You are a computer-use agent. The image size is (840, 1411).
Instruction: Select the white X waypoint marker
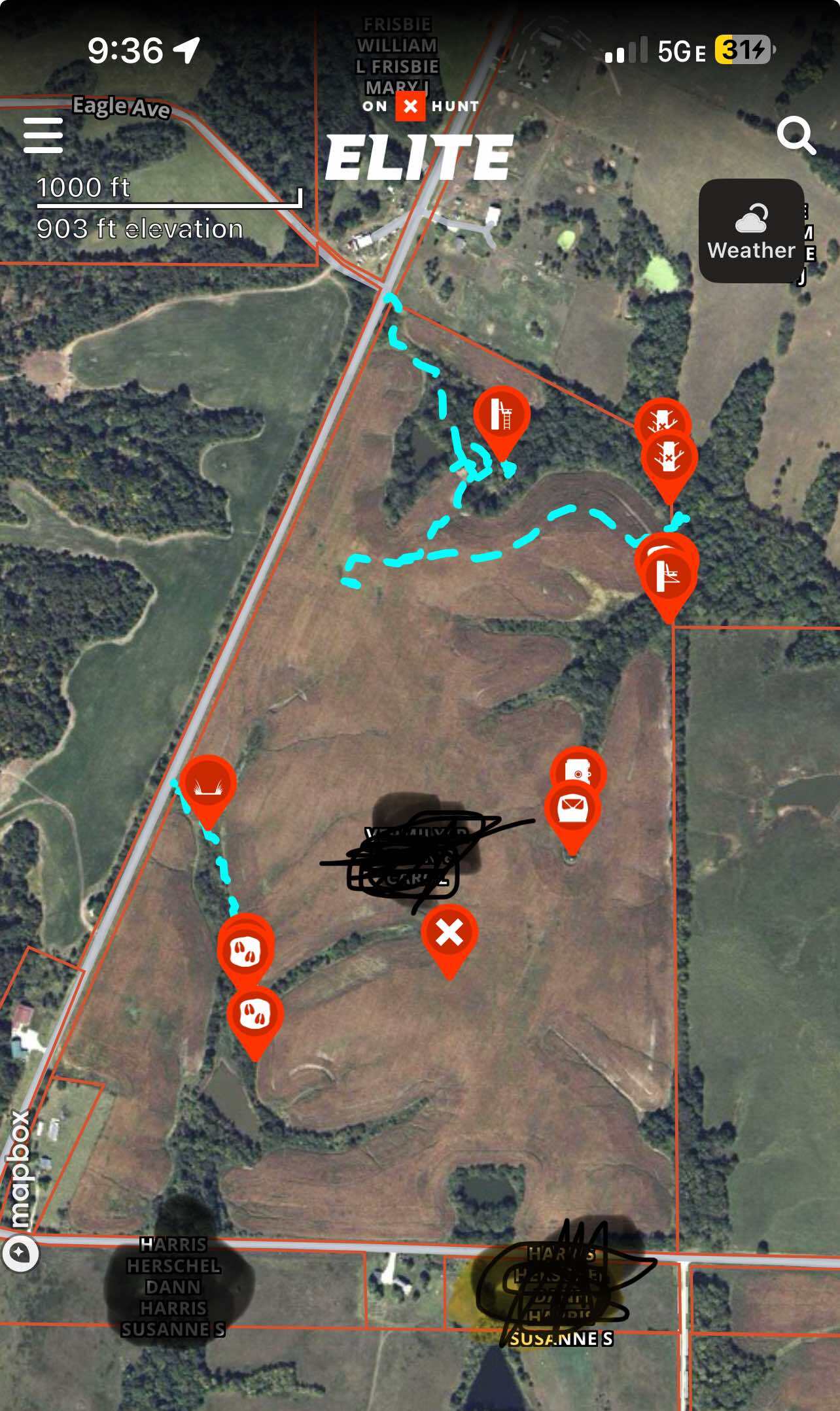449,933
